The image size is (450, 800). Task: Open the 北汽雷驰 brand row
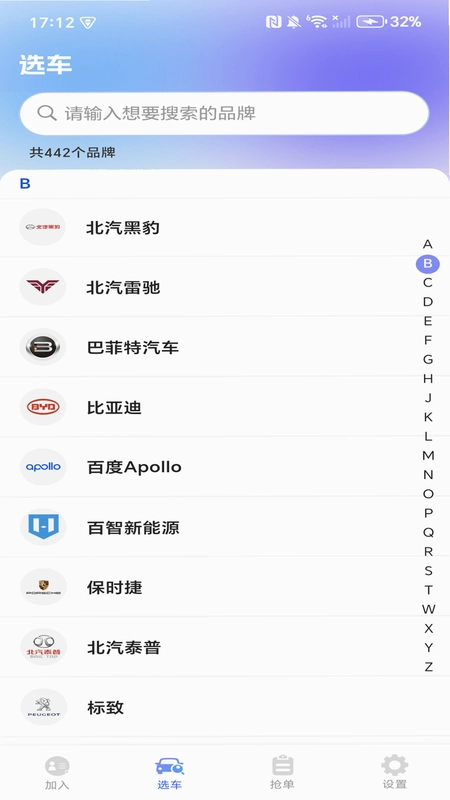[x=225, y=287]
